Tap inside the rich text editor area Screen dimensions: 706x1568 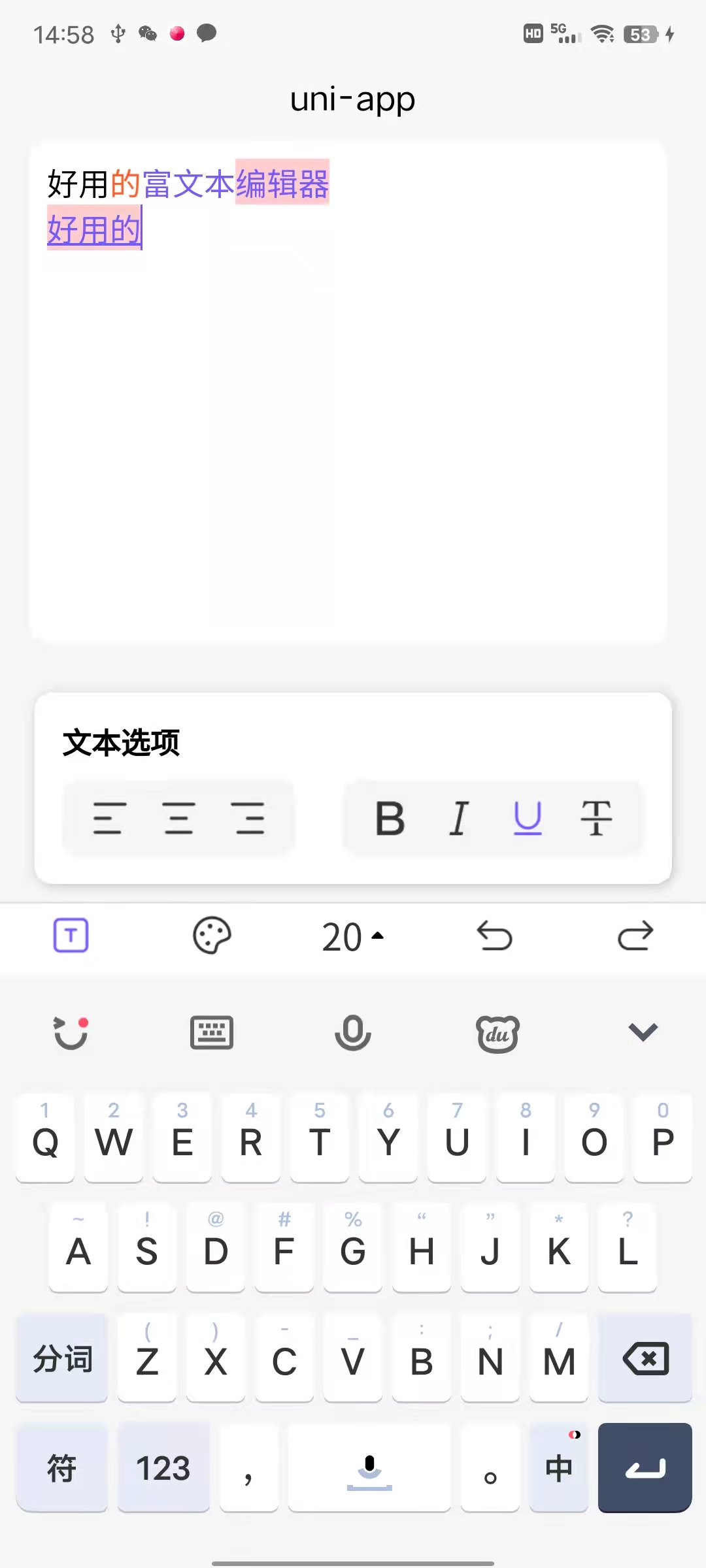[348, 425]
